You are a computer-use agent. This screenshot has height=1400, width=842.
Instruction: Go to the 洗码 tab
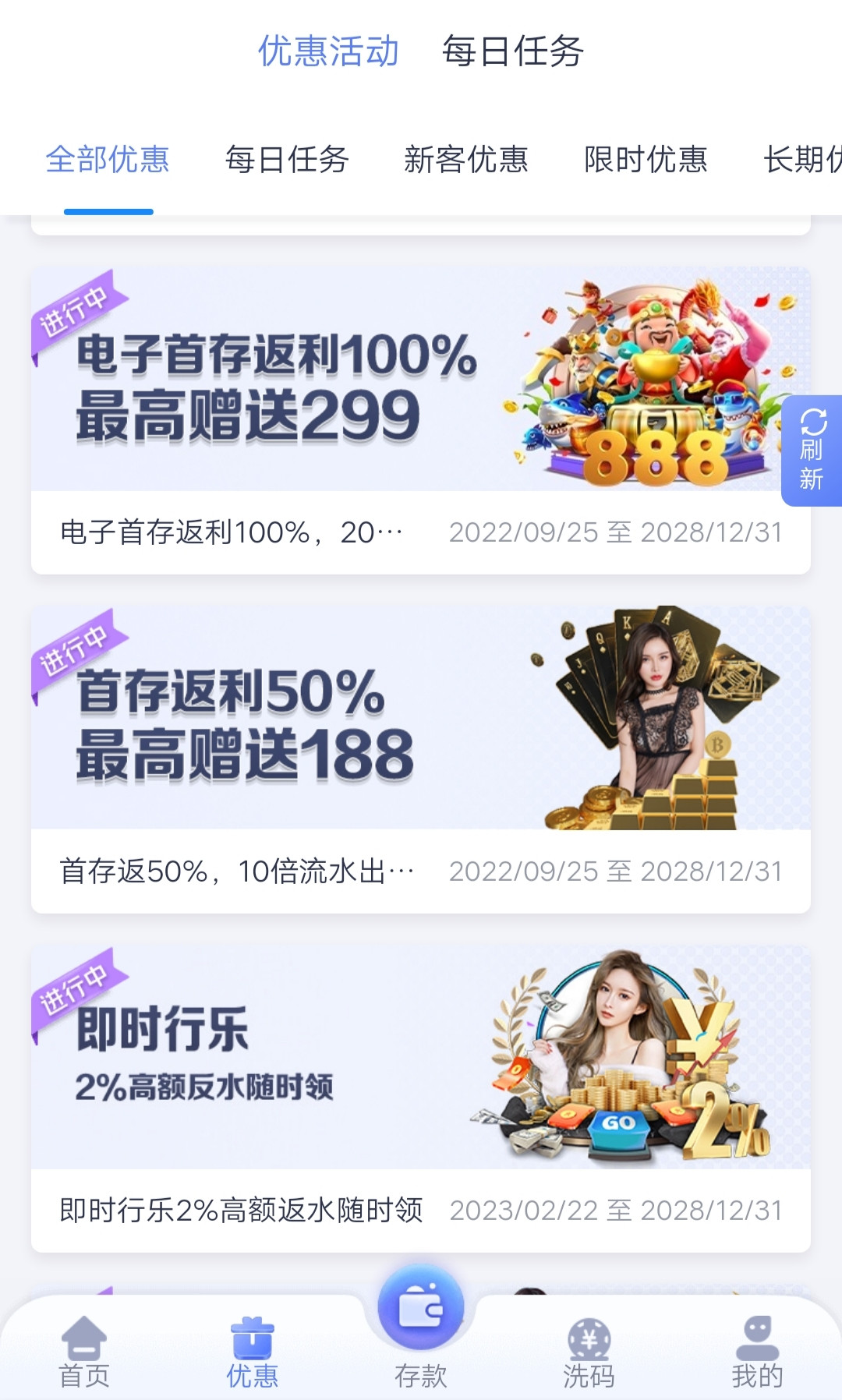589,1352
